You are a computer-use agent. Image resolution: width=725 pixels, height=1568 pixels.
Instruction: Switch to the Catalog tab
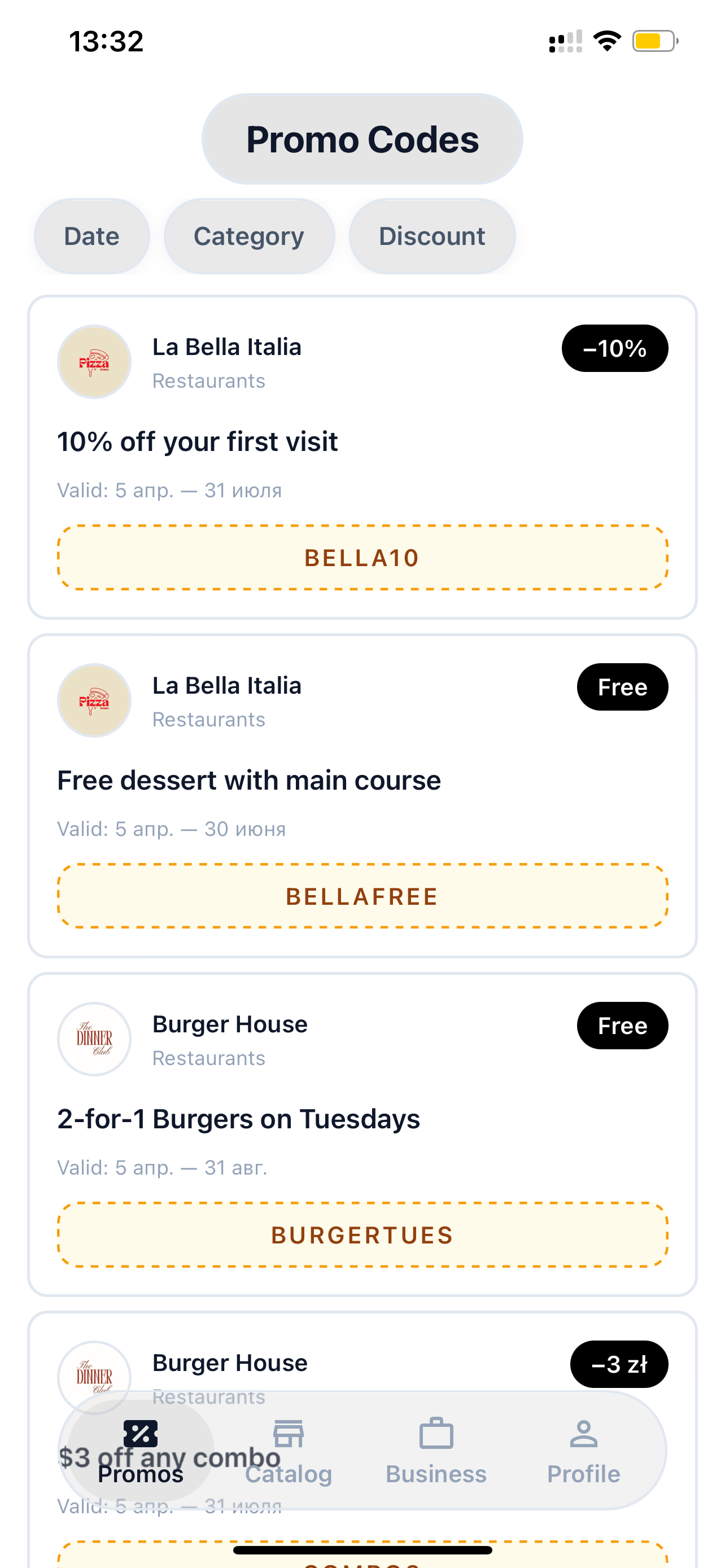click(x=289, y=1451)
